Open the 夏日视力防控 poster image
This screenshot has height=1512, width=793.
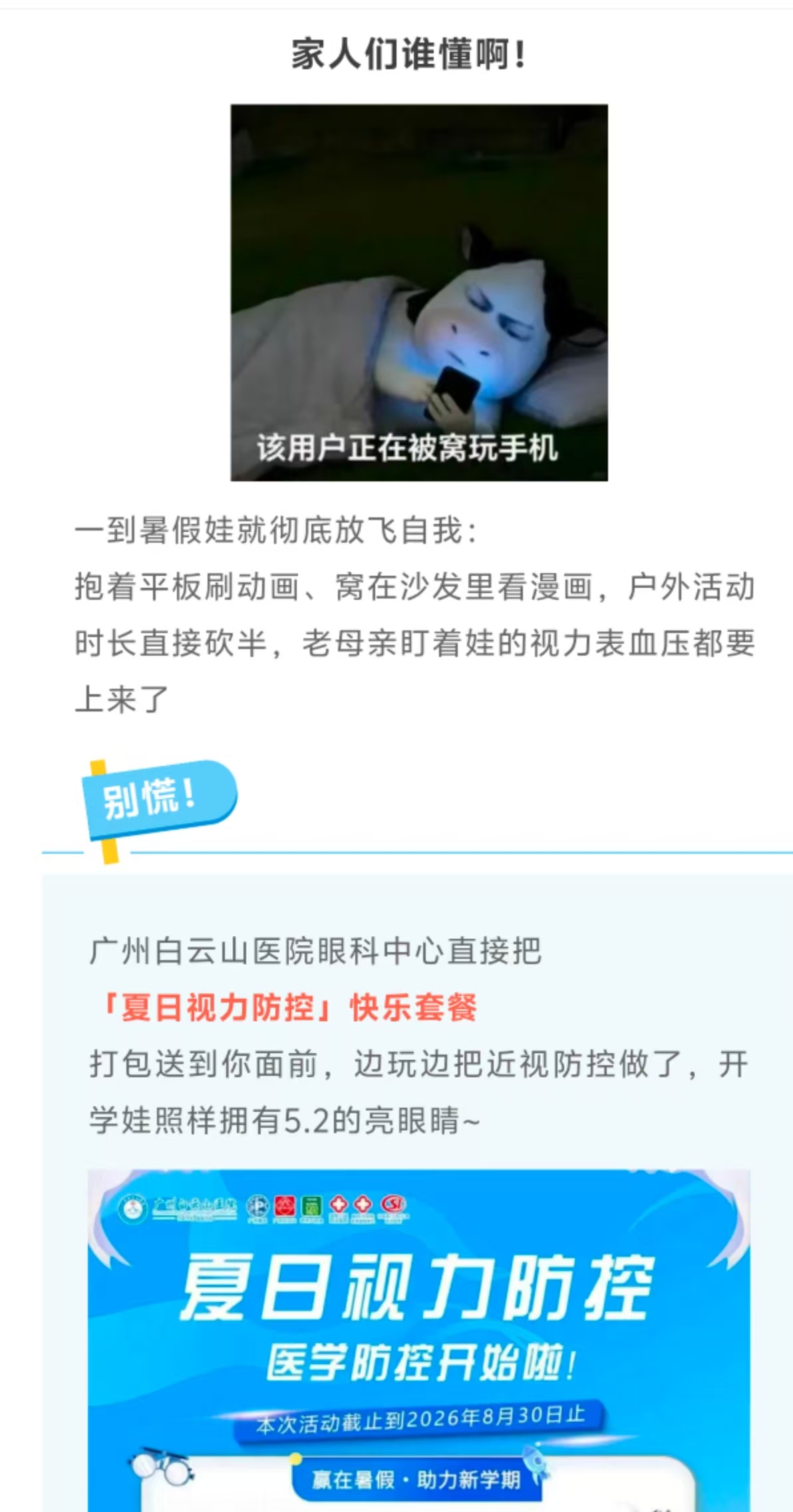[419, 1340]
